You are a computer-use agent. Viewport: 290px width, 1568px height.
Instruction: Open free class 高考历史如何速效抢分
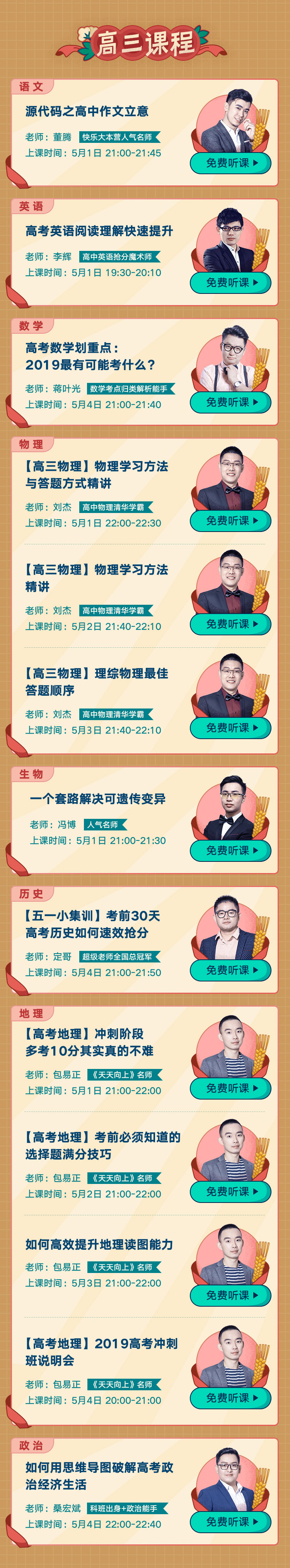point(230,970)
